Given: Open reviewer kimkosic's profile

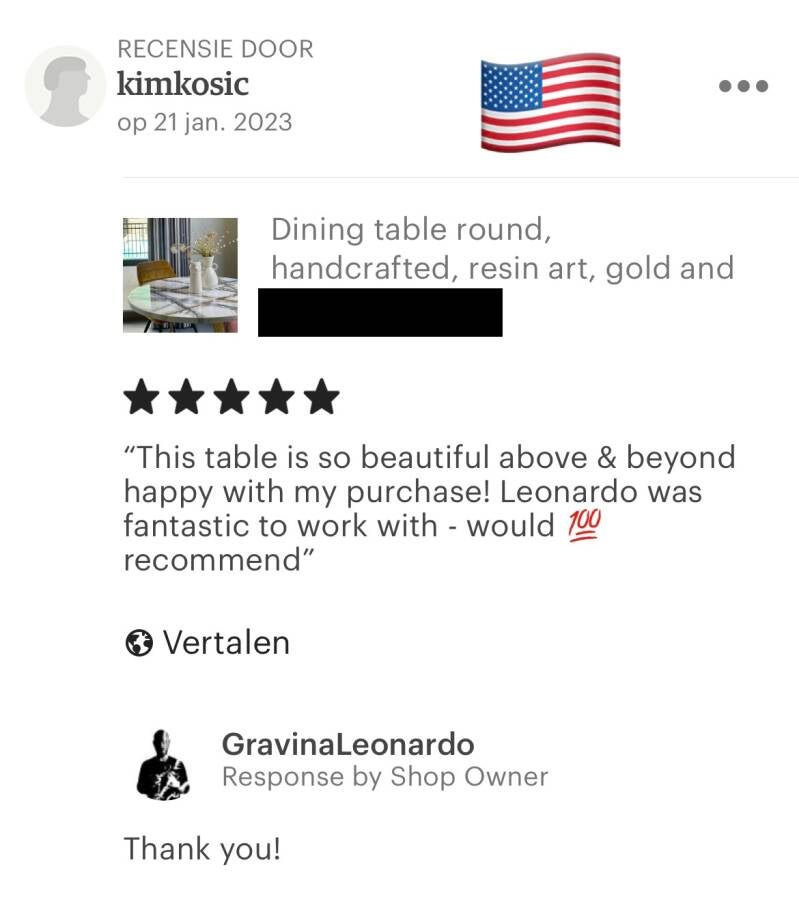Looking at the screenshot, I should [183, 84].
